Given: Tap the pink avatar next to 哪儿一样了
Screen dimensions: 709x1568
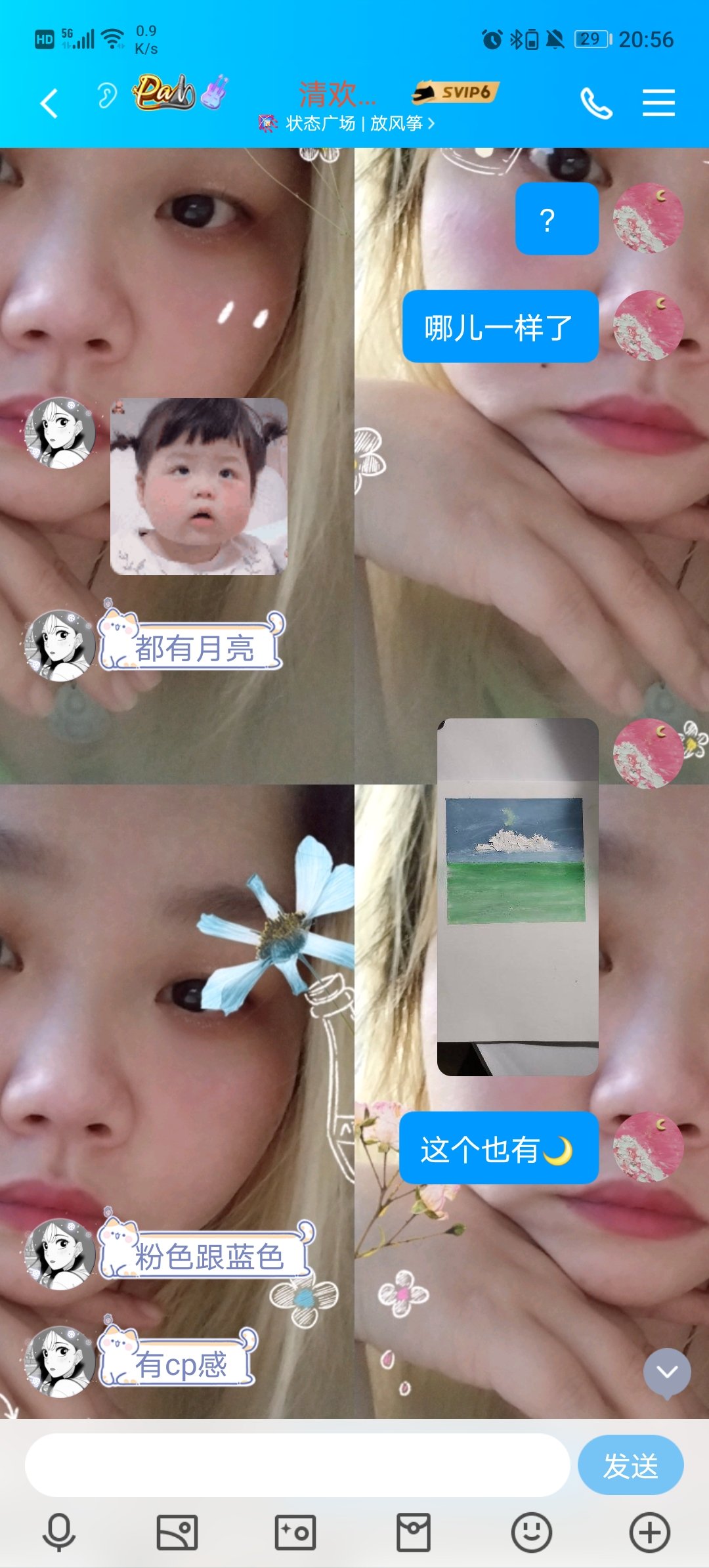Looking at the screenshot, I should 648,326.
